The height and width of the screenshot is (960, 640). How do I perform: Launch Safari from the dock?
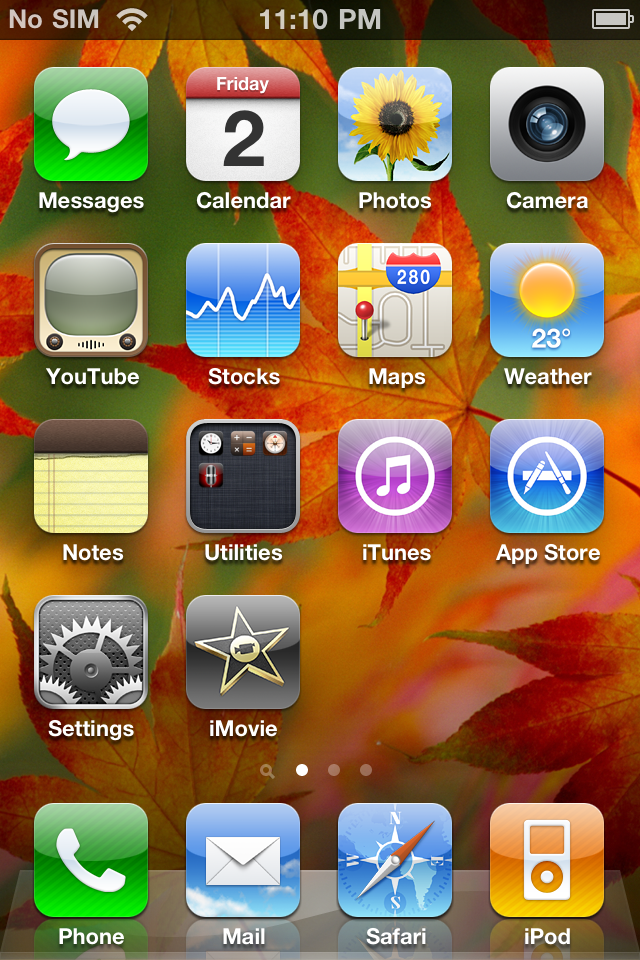(395, 861)
